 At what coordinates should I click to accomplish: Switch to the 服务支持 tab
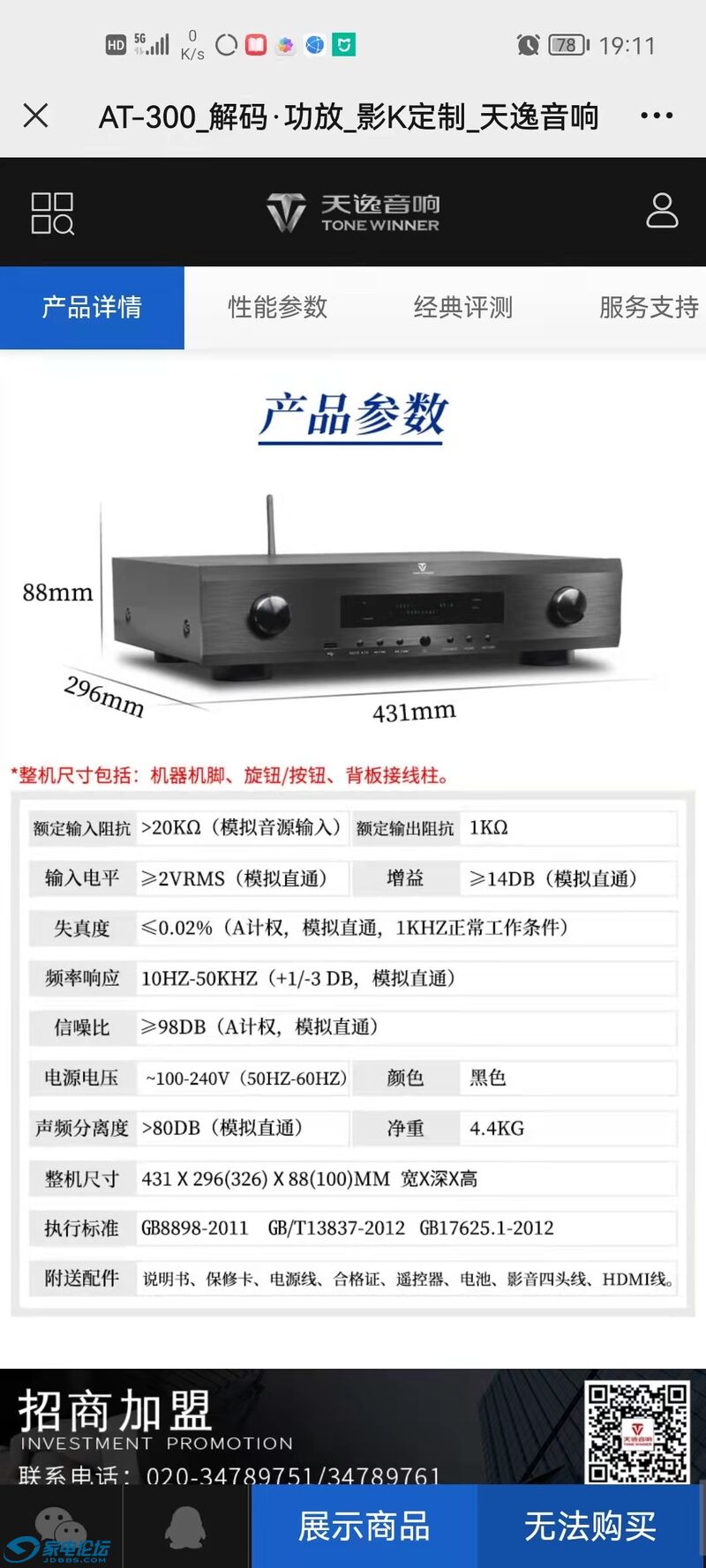pos(649,308)
